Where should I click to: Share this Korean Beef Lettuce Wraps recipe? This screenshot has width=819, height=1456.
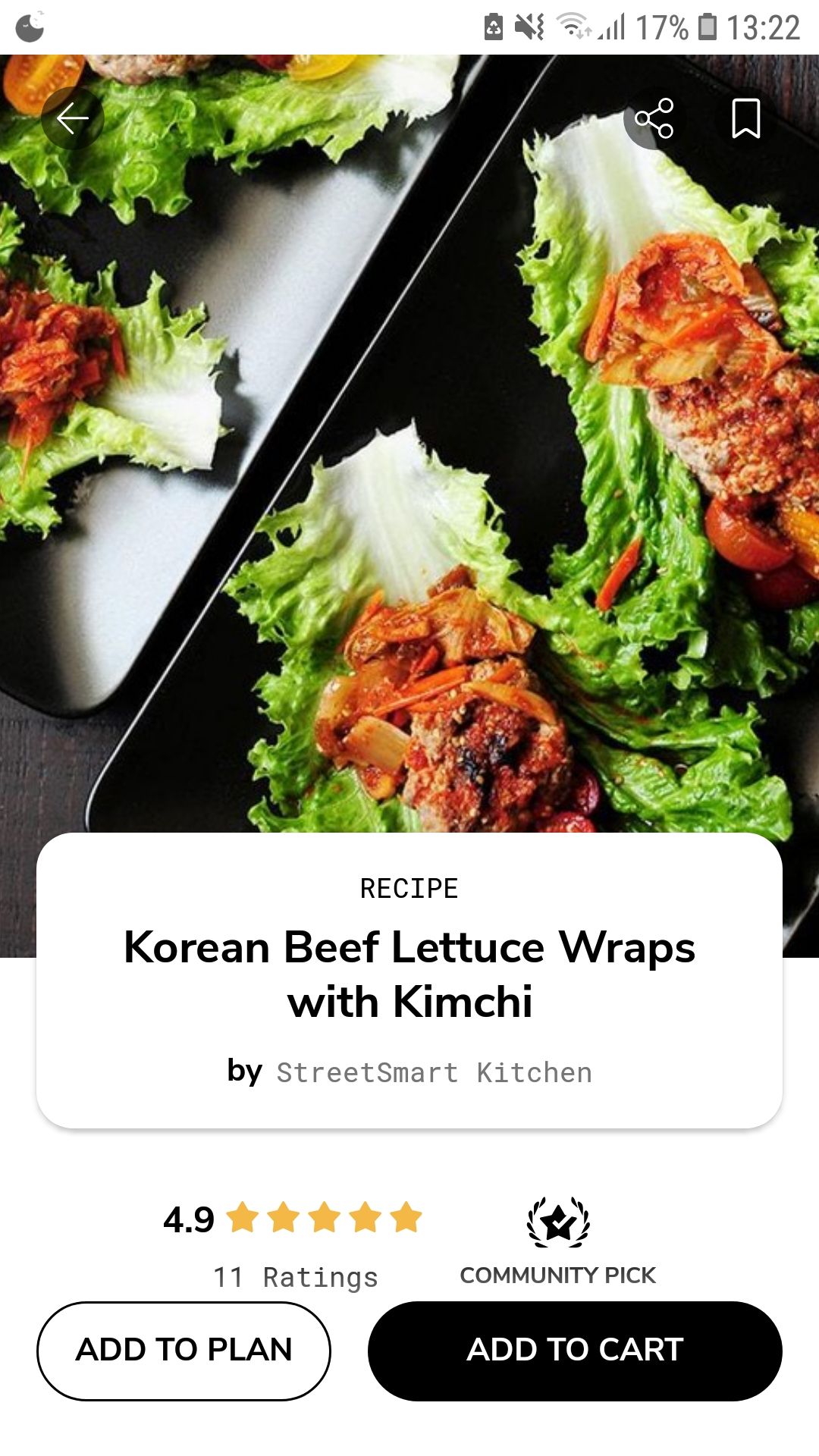tap(654, 118)
